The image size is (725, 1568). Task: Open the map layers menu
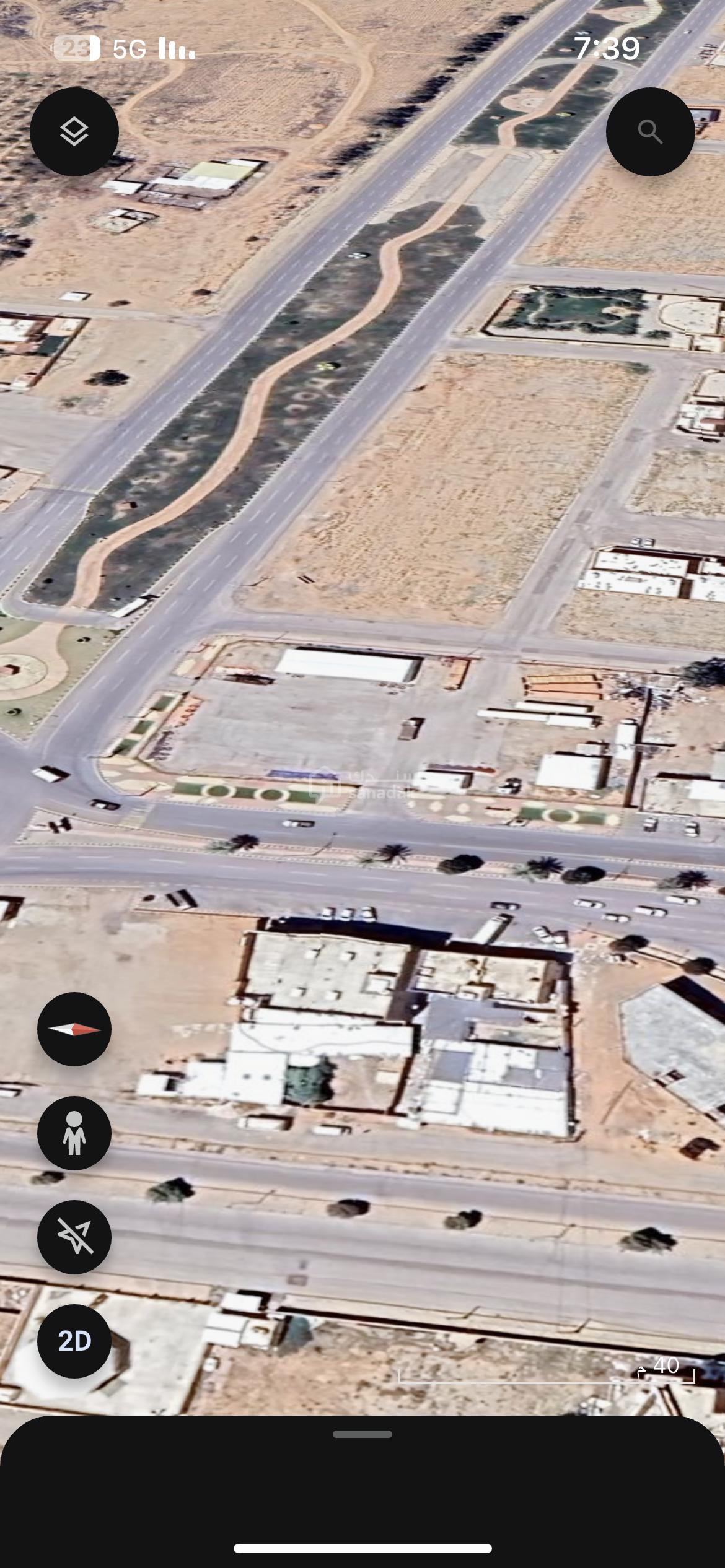74,132
